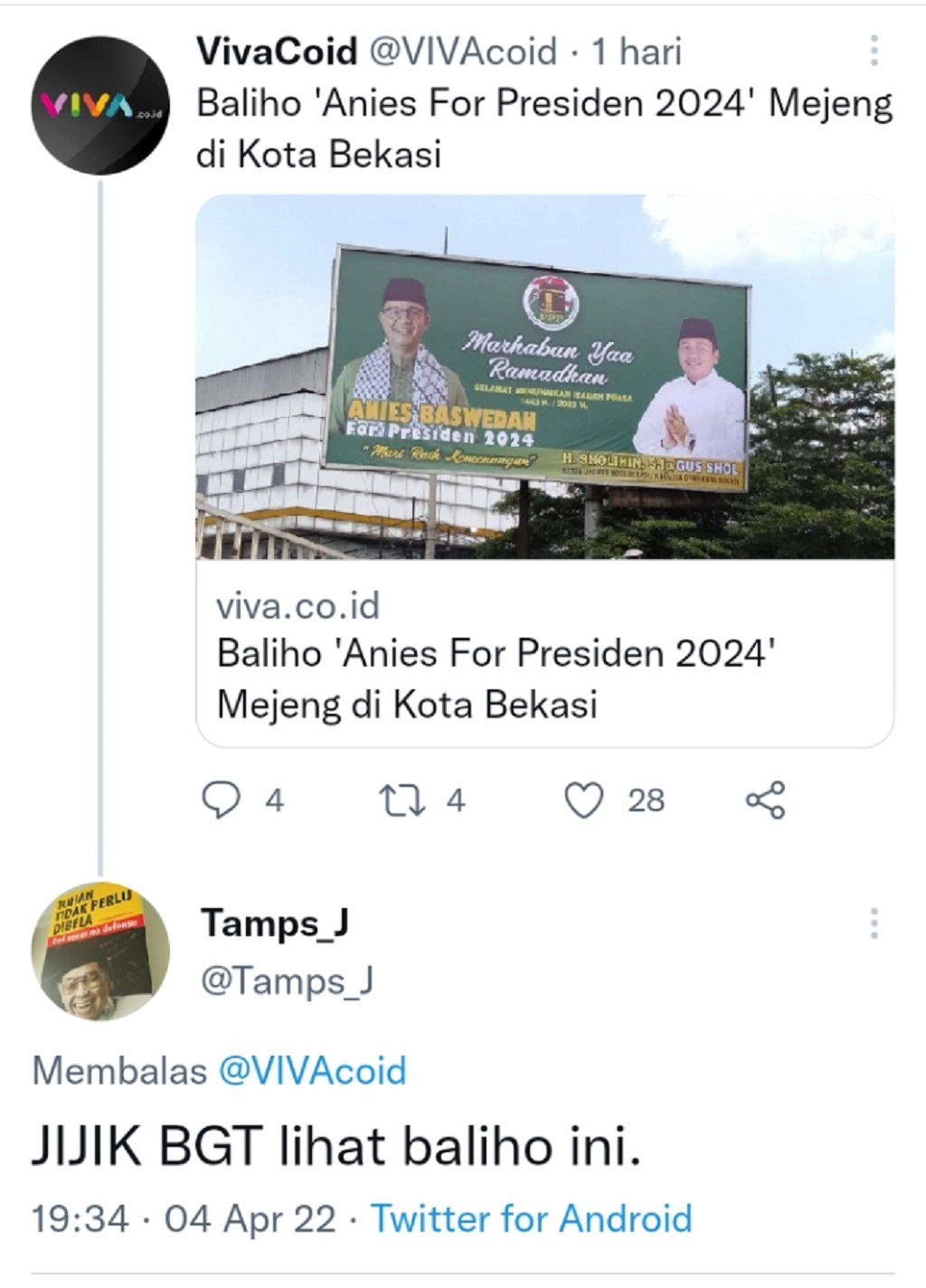Image resolution: width=926 pixels, height=1288 pixels.
Task: Open the share icon on the tweet
Action: point(768,799)
